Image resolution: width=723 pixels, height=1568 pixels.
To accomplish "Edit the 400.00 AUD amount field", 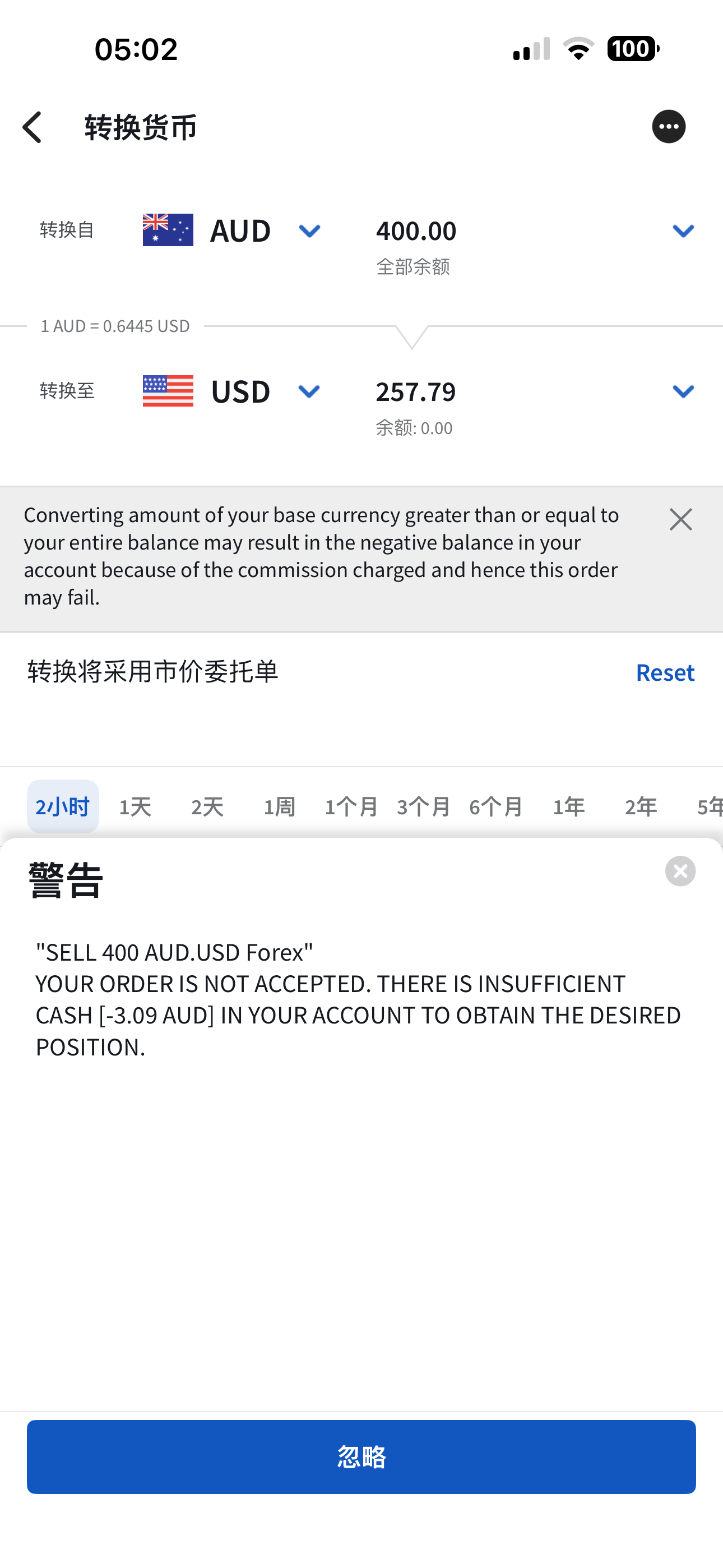I will (416, 230).
